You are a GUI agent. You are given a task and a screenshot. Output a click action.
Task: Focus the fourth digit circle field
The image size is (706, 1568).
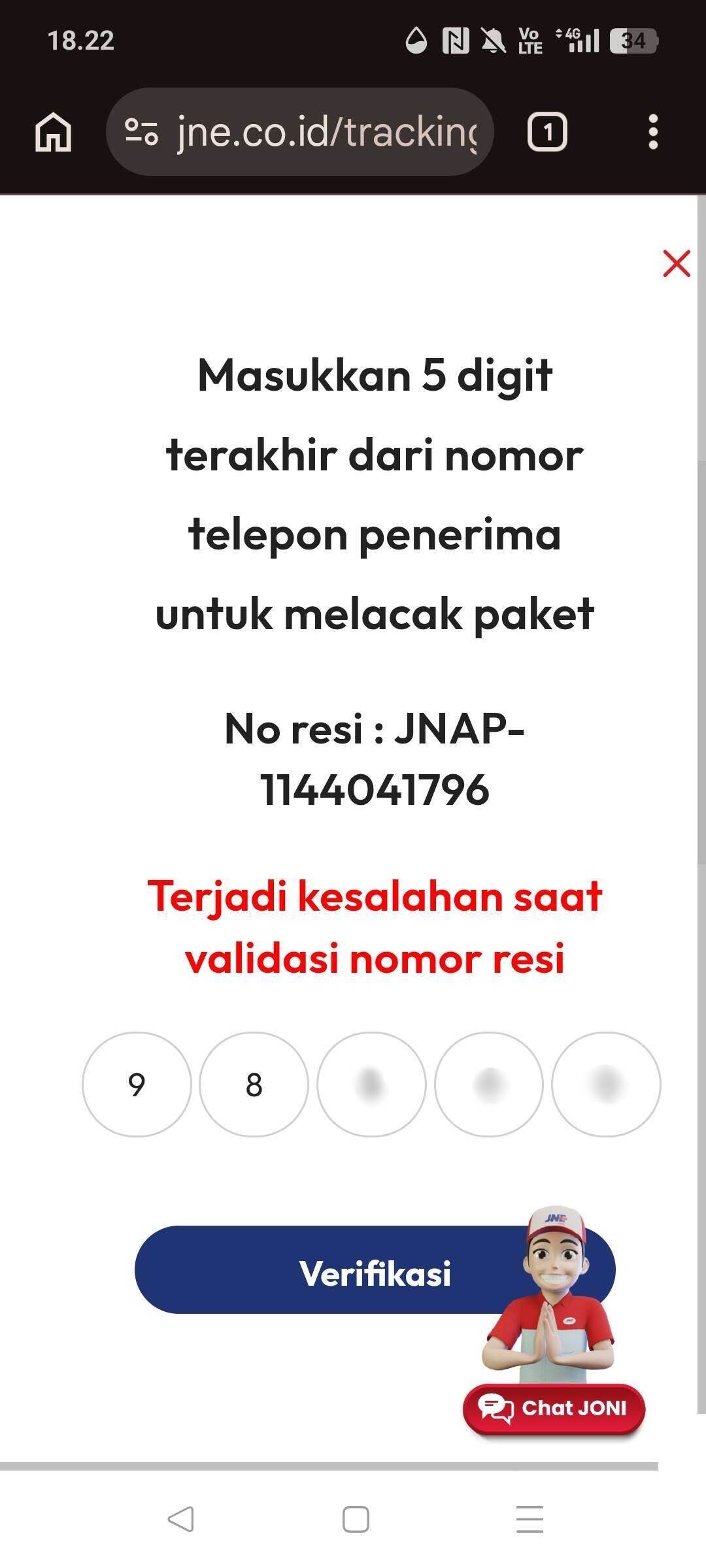pos(489,1085)
